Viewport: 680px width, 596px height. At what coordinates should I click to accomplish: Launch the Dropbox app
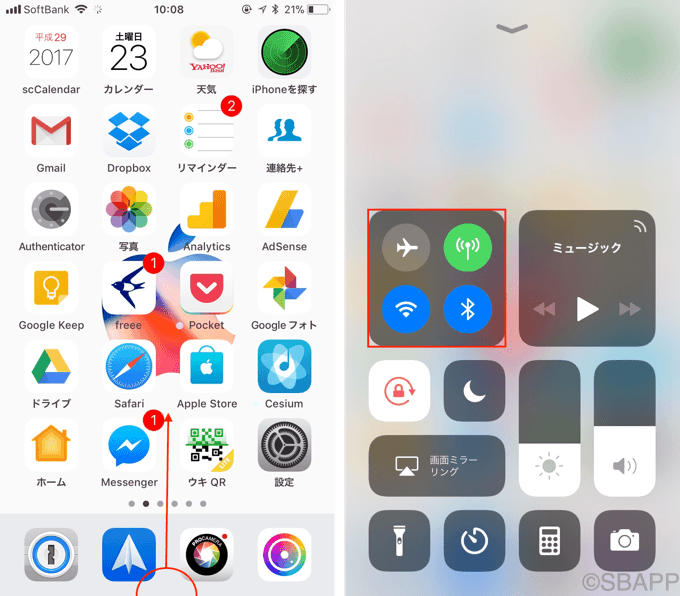tap(129, 131)
